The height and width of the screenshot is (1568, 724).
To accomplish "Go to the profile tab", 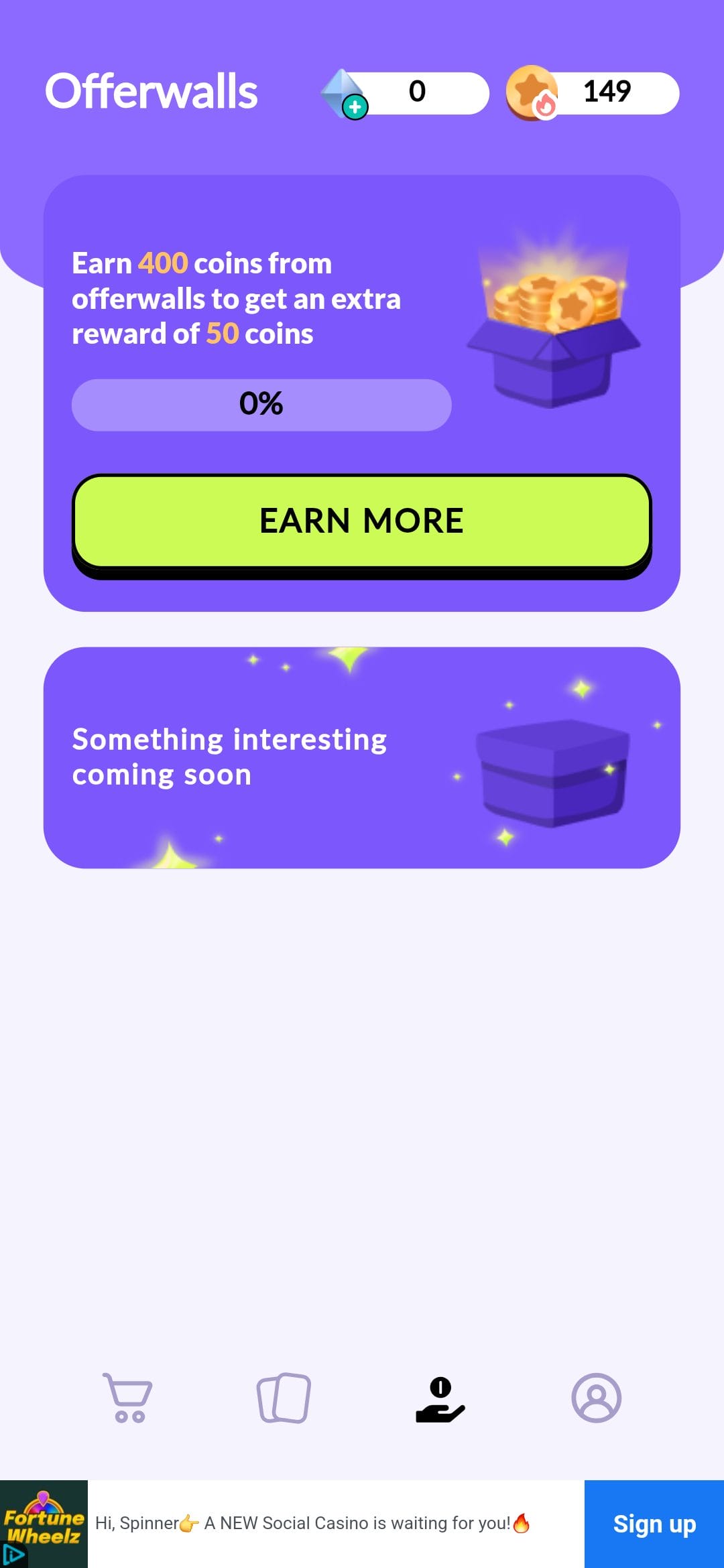I will [x=596, y=1398].
